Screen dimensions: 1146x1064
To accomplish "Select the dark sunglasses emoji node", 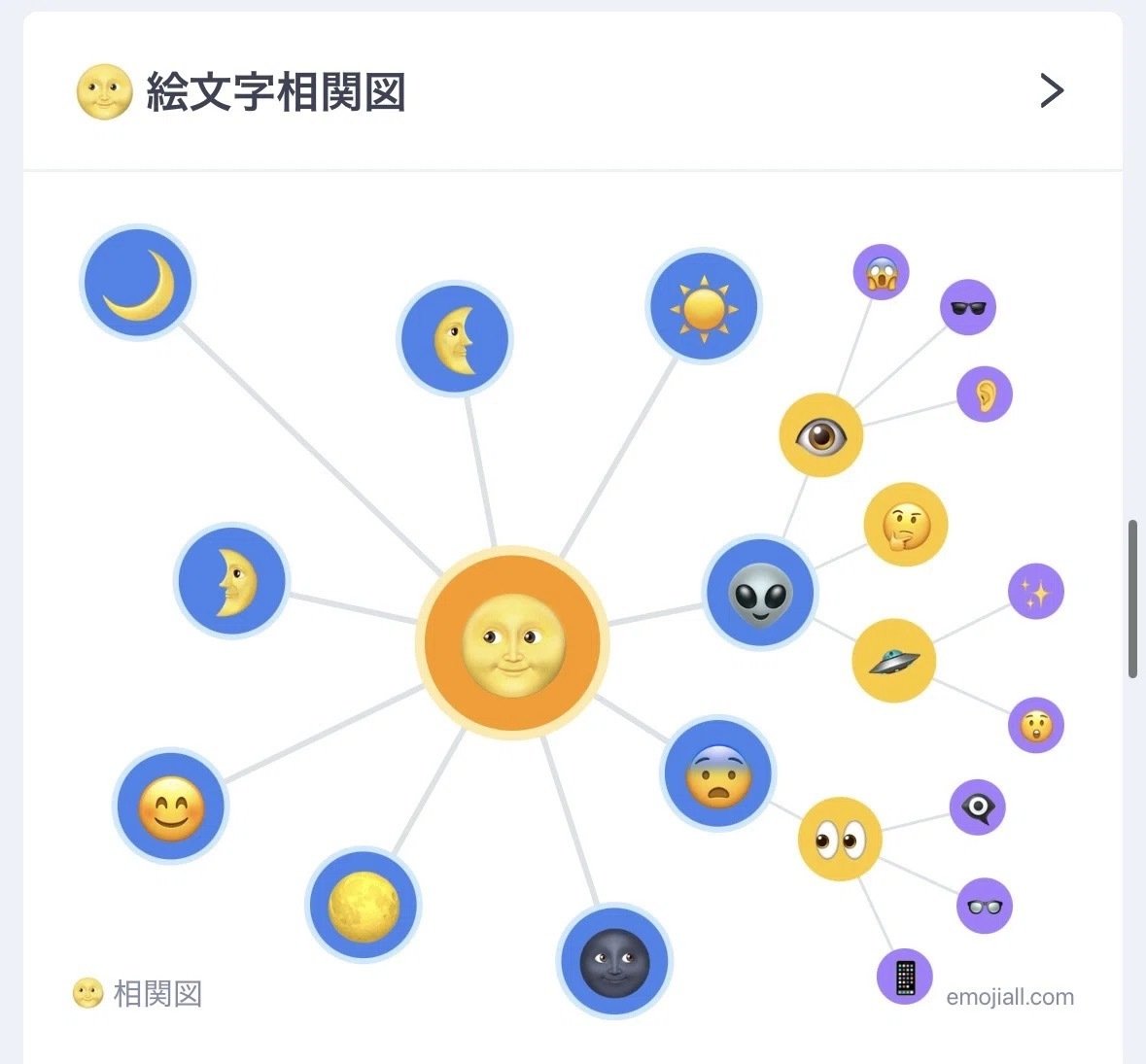I will tap(968, 308).
